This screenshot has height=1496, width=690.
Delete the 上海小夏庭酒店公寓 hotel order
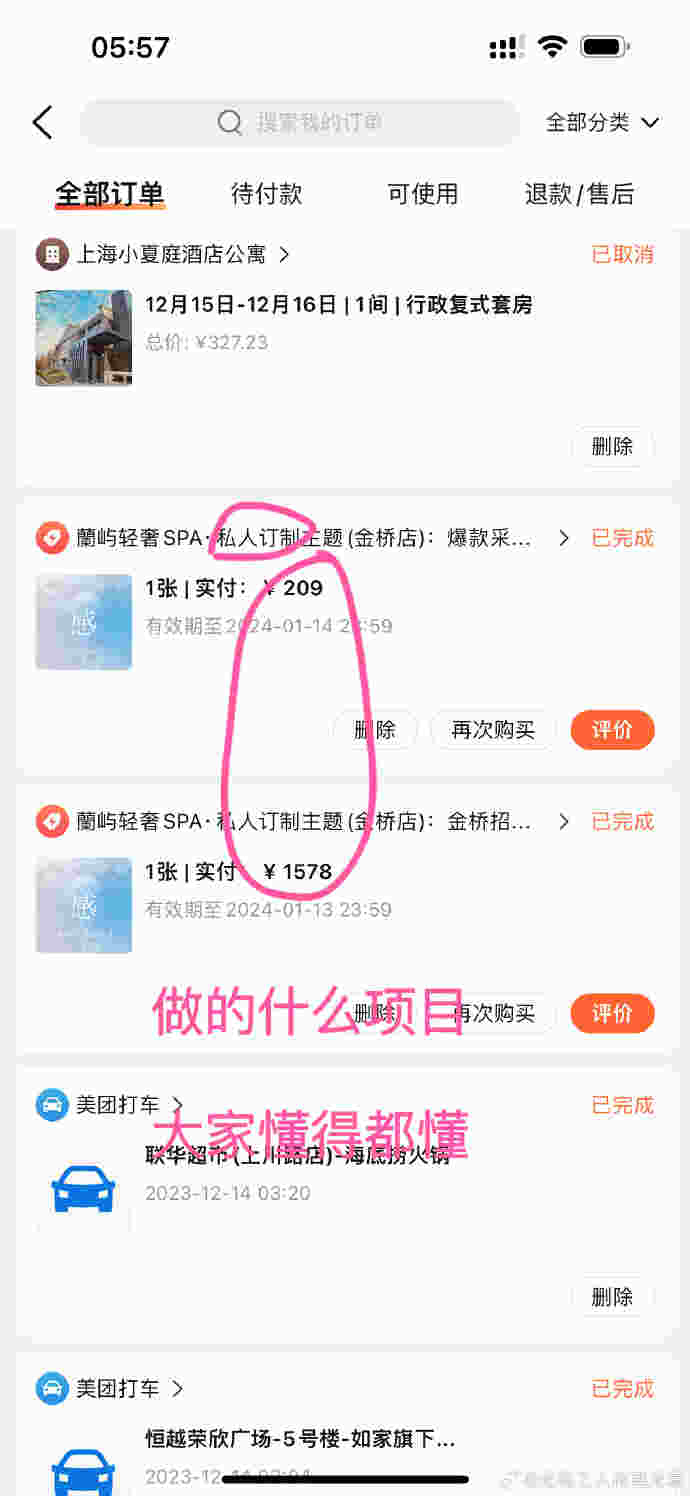pos(612,446)
